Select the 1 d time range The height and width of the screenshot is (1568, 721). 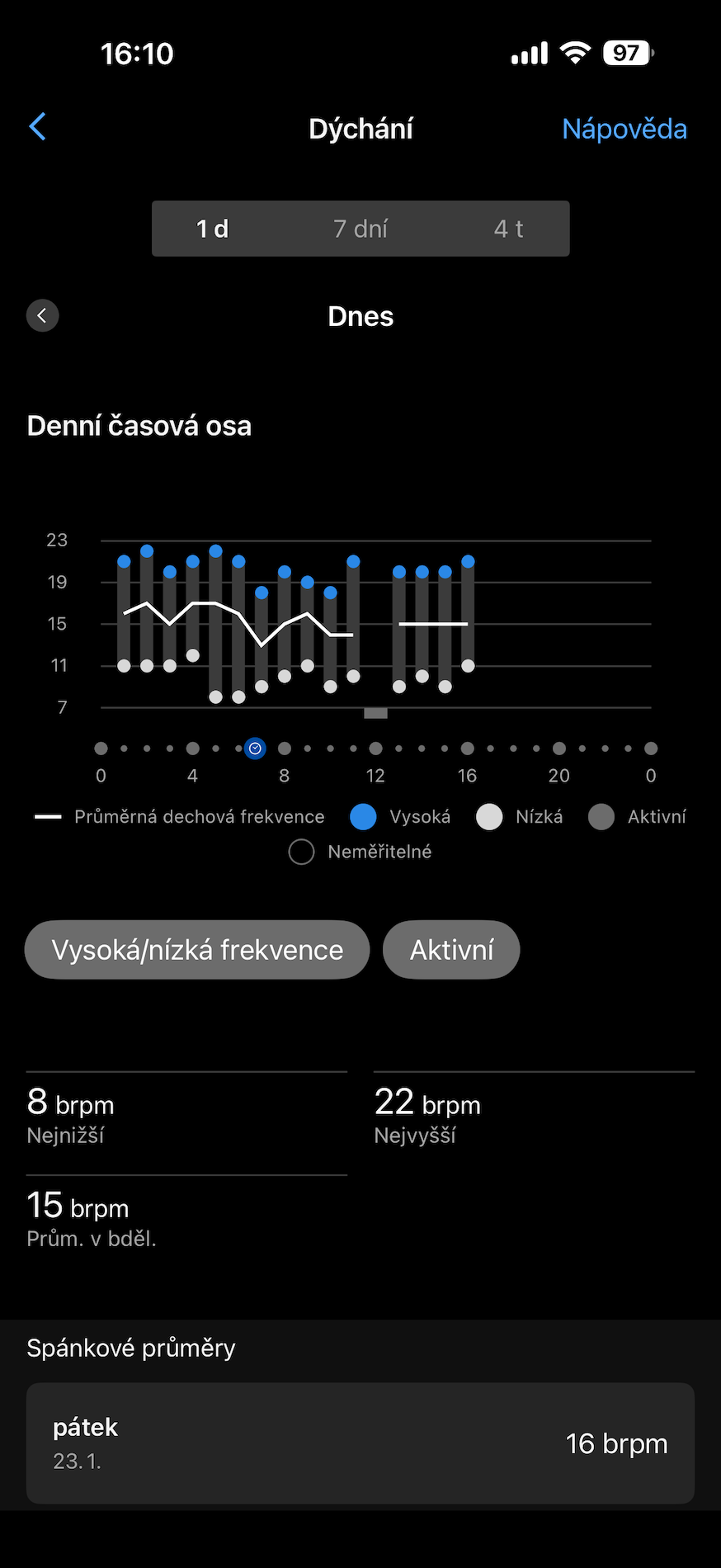(x=213, y=229)
